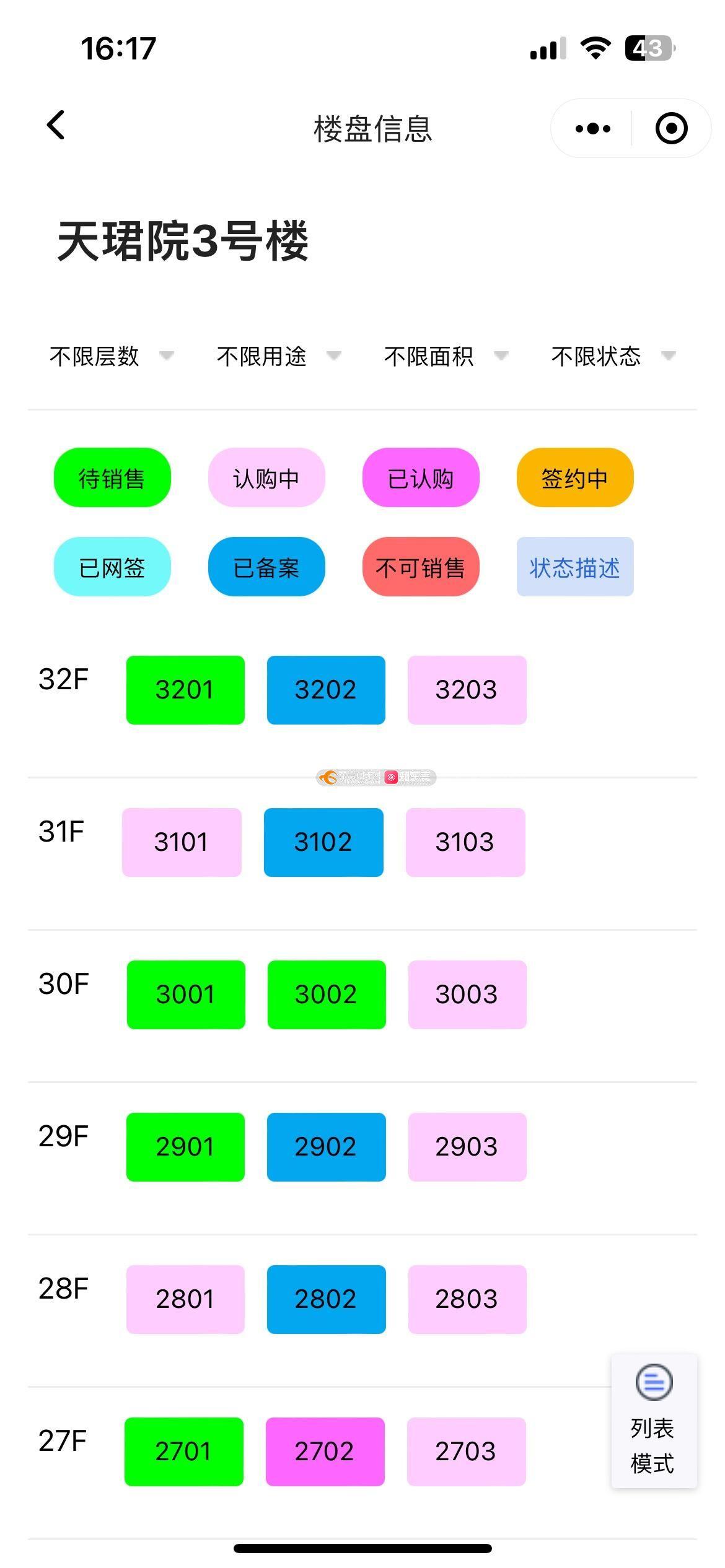Open the 状态描述 status description button

tap(574, 567)
